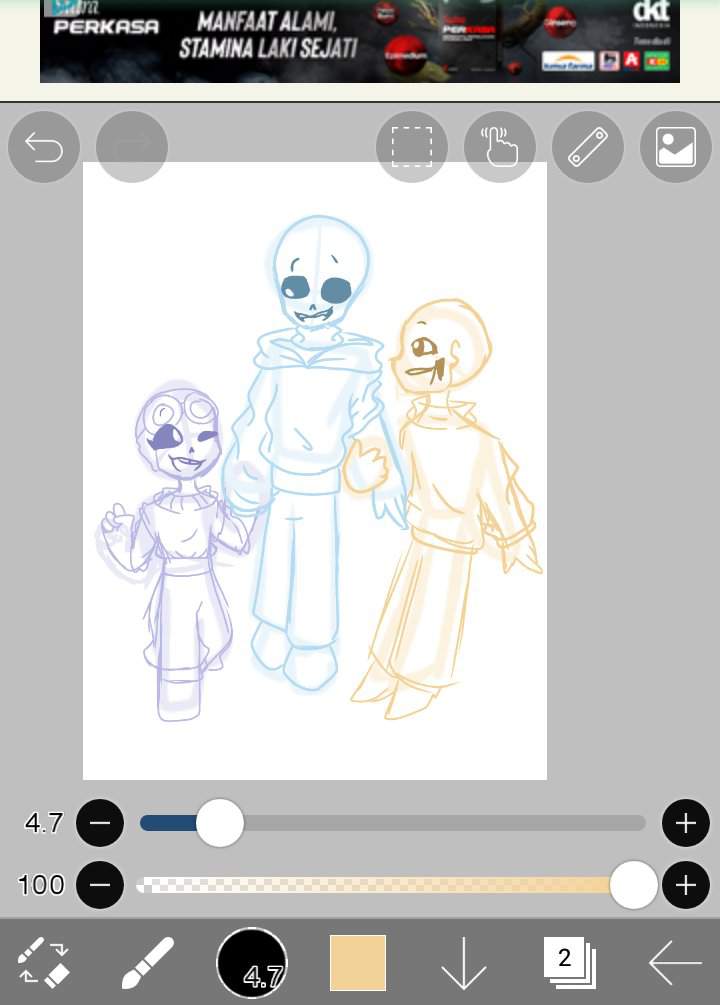Redo the undone stroke
The height and width of the screenshot is (1005, 720).
click(x=132, y=148)
